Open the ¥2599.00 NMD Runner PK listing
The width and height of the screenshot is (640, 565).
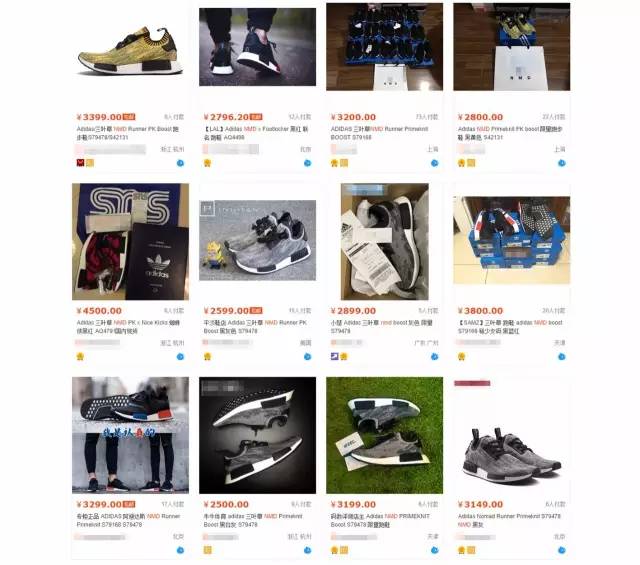pos(257,242)
